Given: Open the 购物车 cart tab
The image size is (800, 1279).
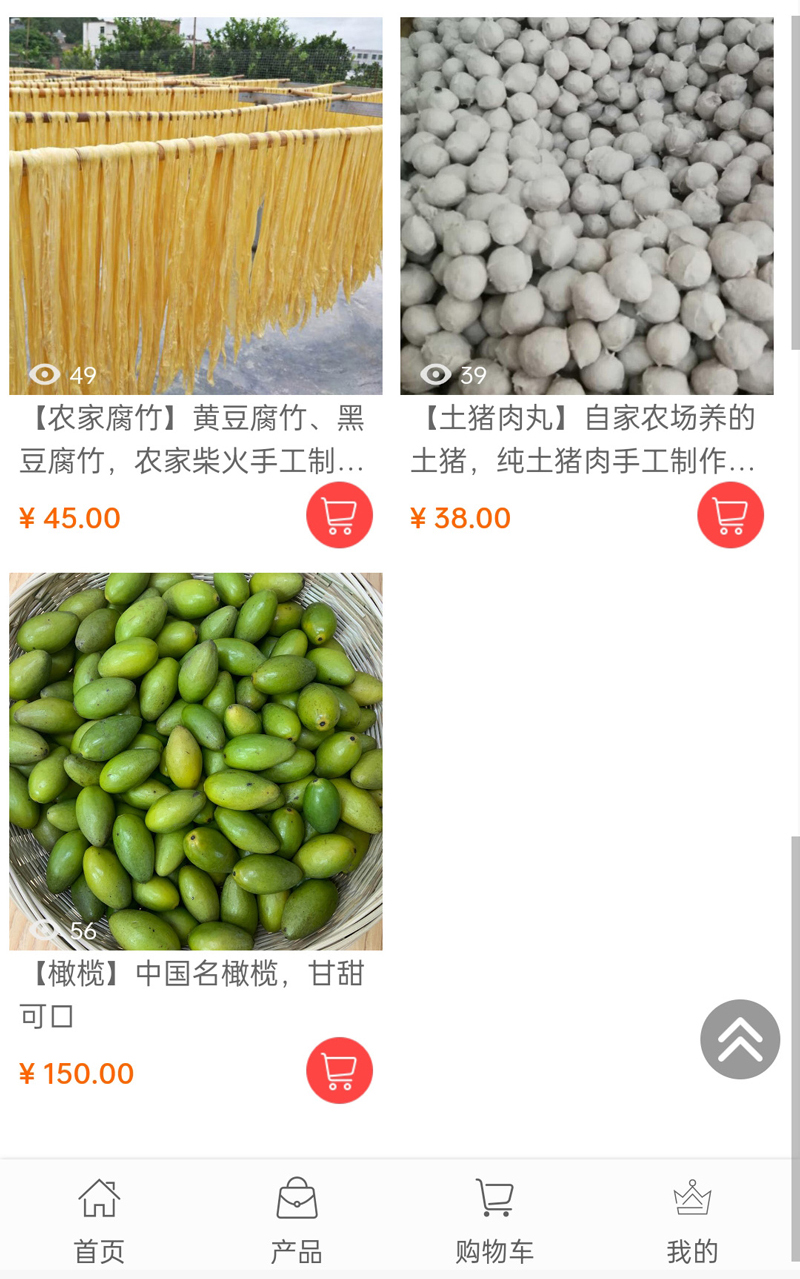Looking at the screenshot, I should (x=495, y=1220).
